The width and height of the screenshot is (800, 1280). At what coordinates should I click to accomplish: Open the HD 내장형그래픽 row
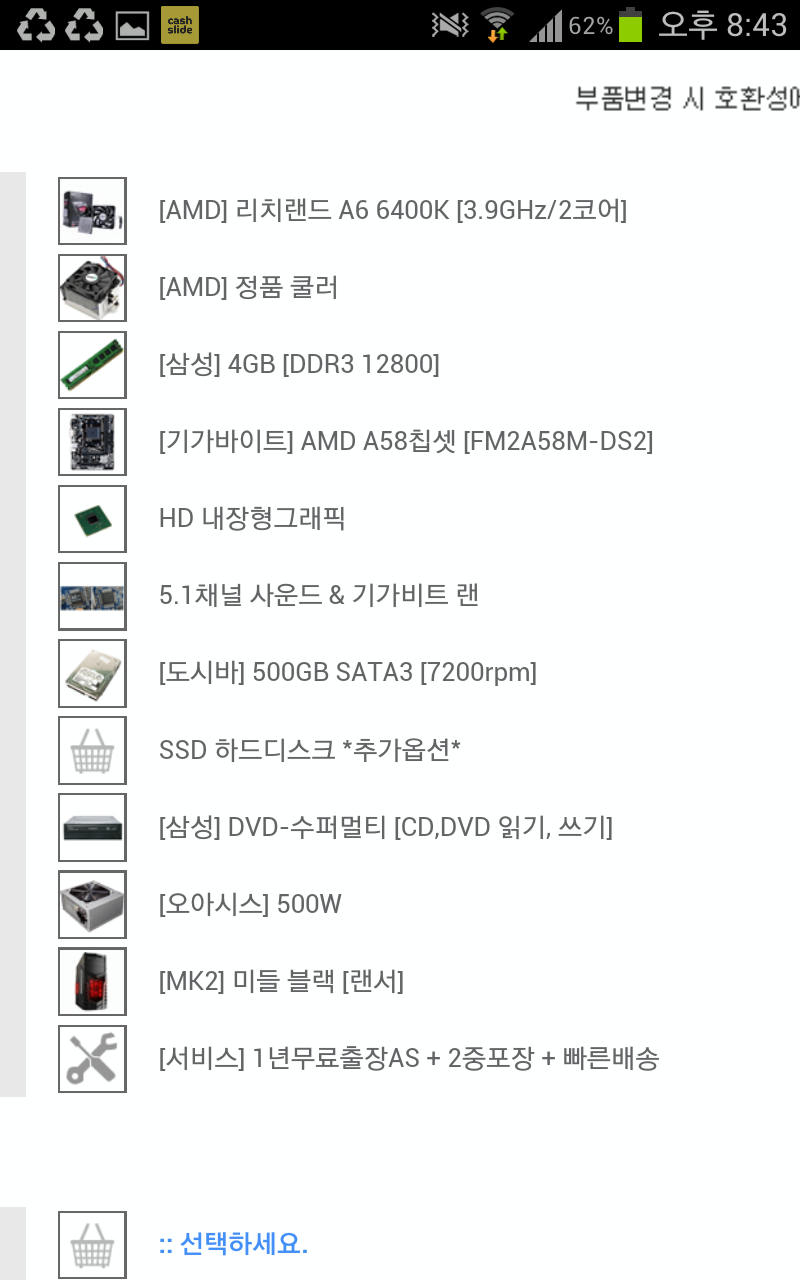[x=251, y=519]
